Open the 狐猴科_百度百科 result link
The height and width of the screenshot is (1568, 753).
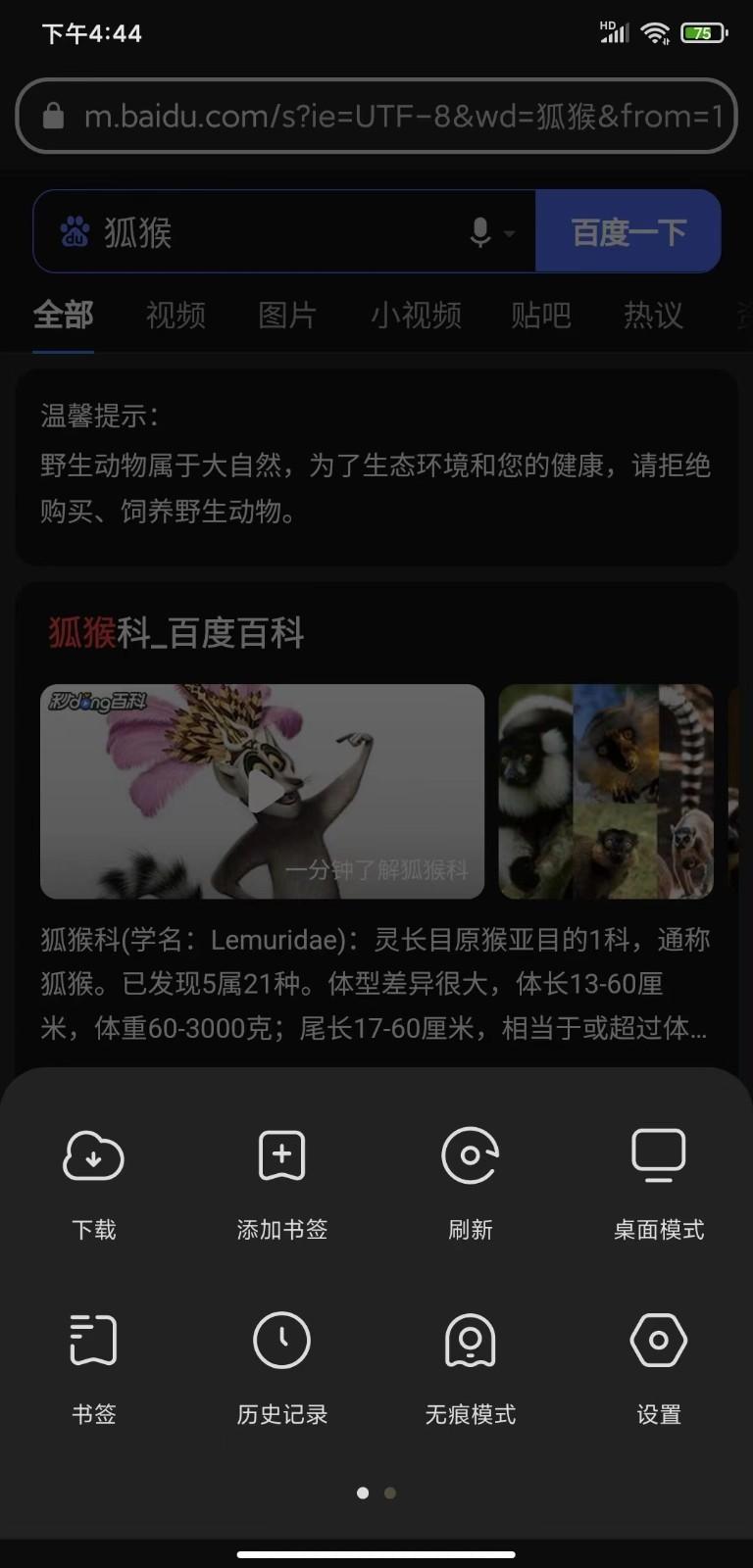(x=175, y=635)
